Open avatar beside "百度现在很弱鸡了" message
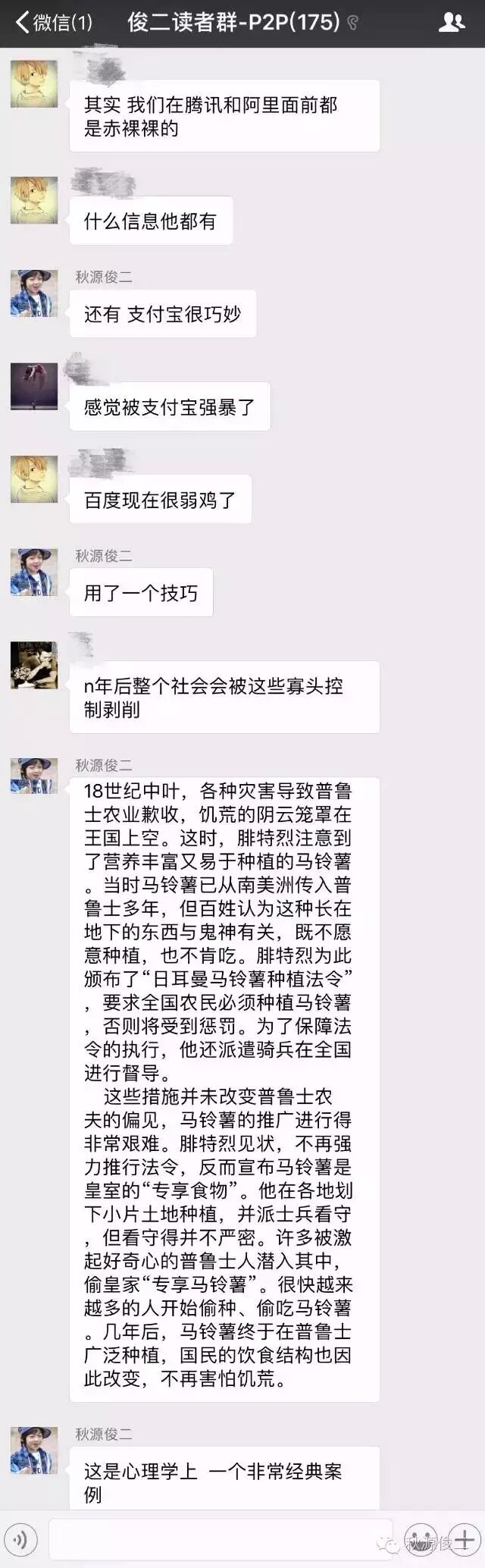 pos(34,479)
